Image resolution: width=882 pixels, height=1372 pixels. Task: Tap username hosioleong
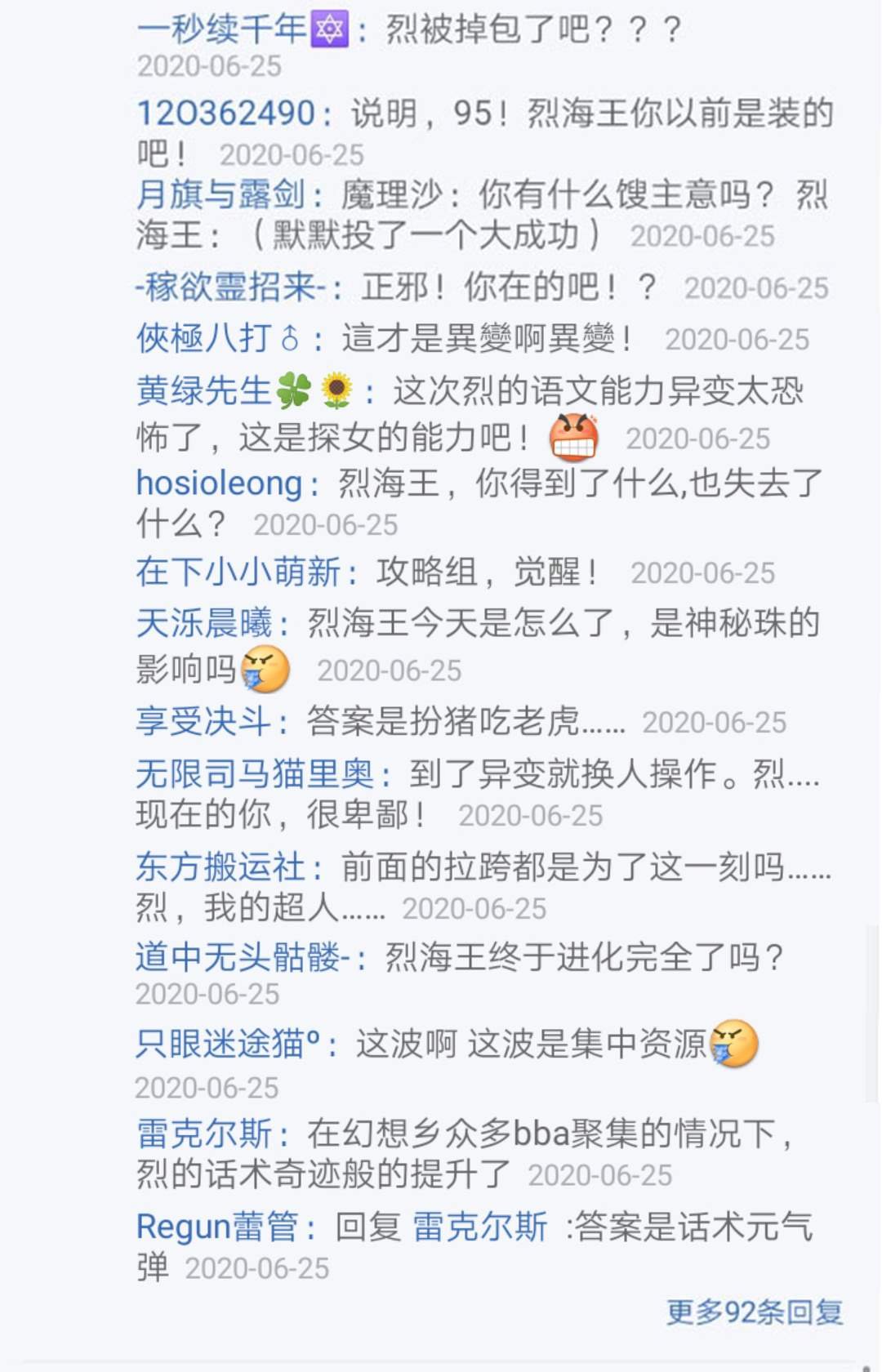pyautogui.click(x=219, y=483)
